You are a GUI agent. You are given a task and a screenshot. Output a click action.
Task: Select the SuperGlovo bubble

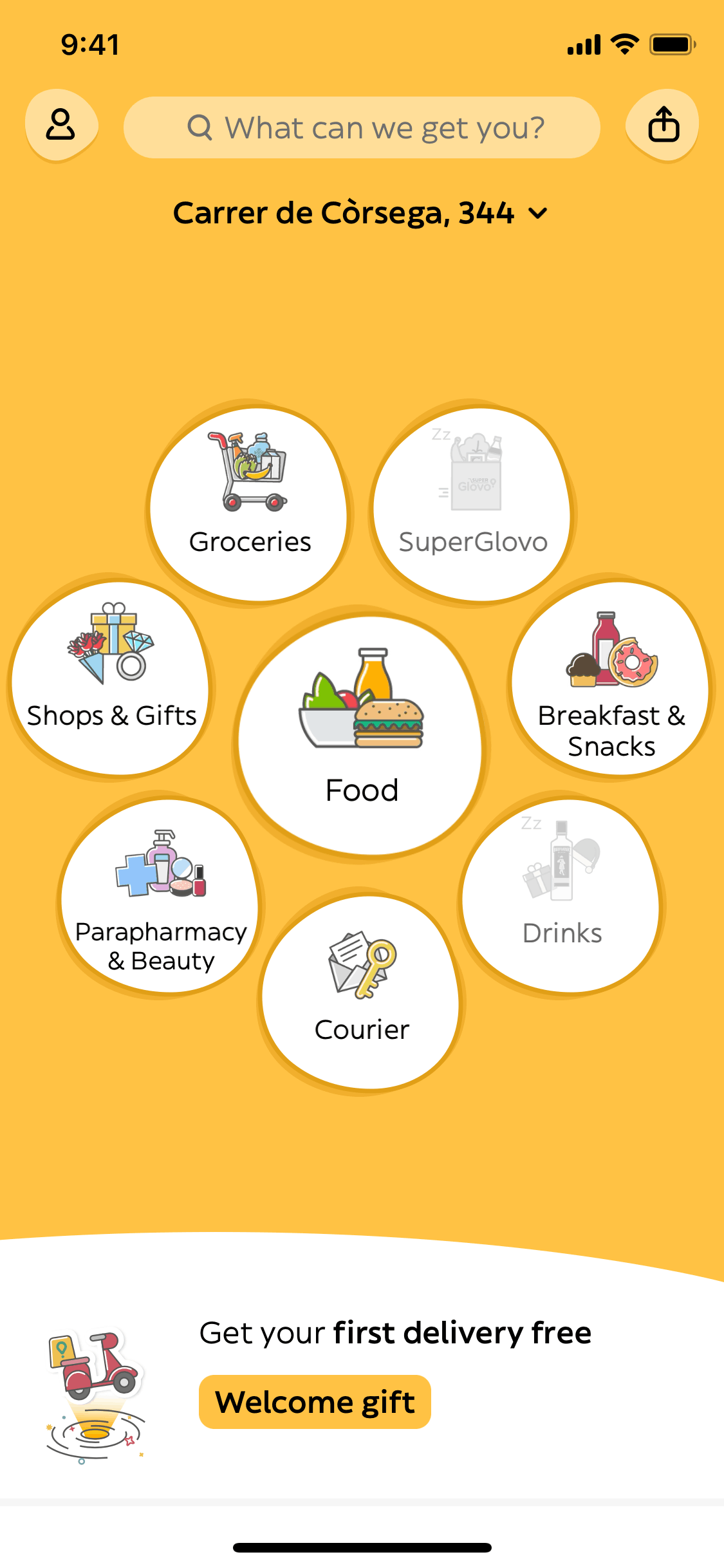coord(472,503)
